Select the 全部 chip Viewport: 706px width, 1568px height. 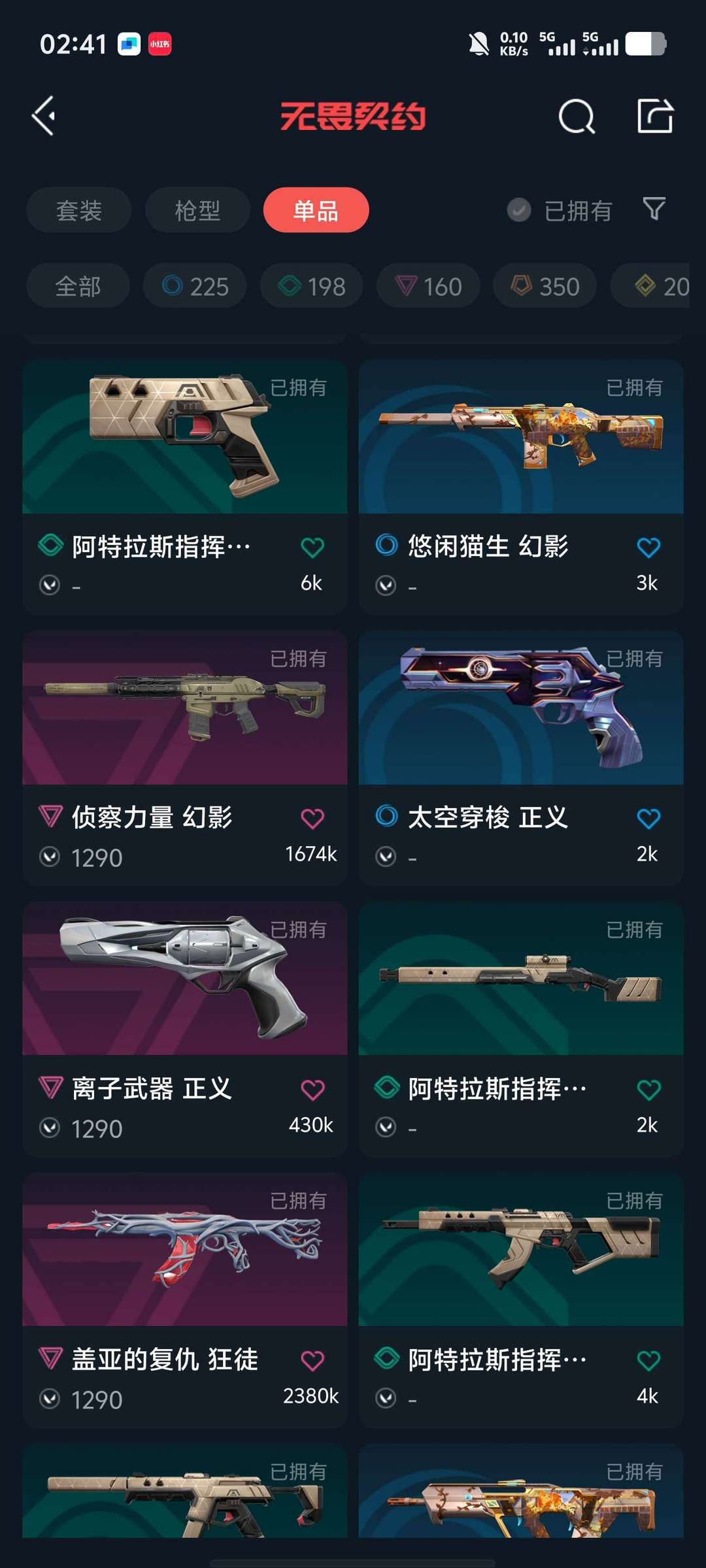click(78, 286)
